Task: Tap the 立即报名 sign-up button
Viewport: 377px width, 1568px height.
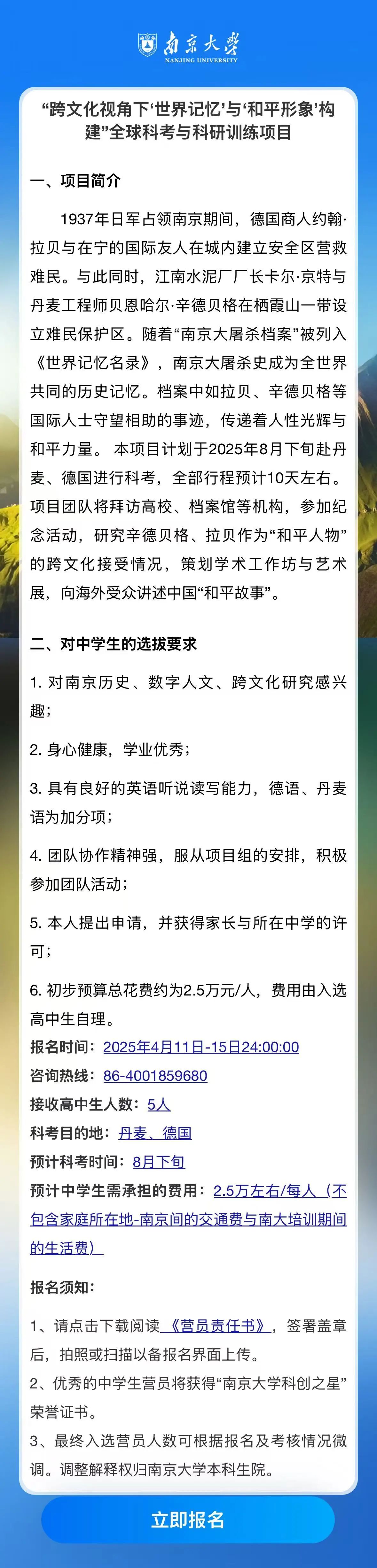Action: point(188,1519)
